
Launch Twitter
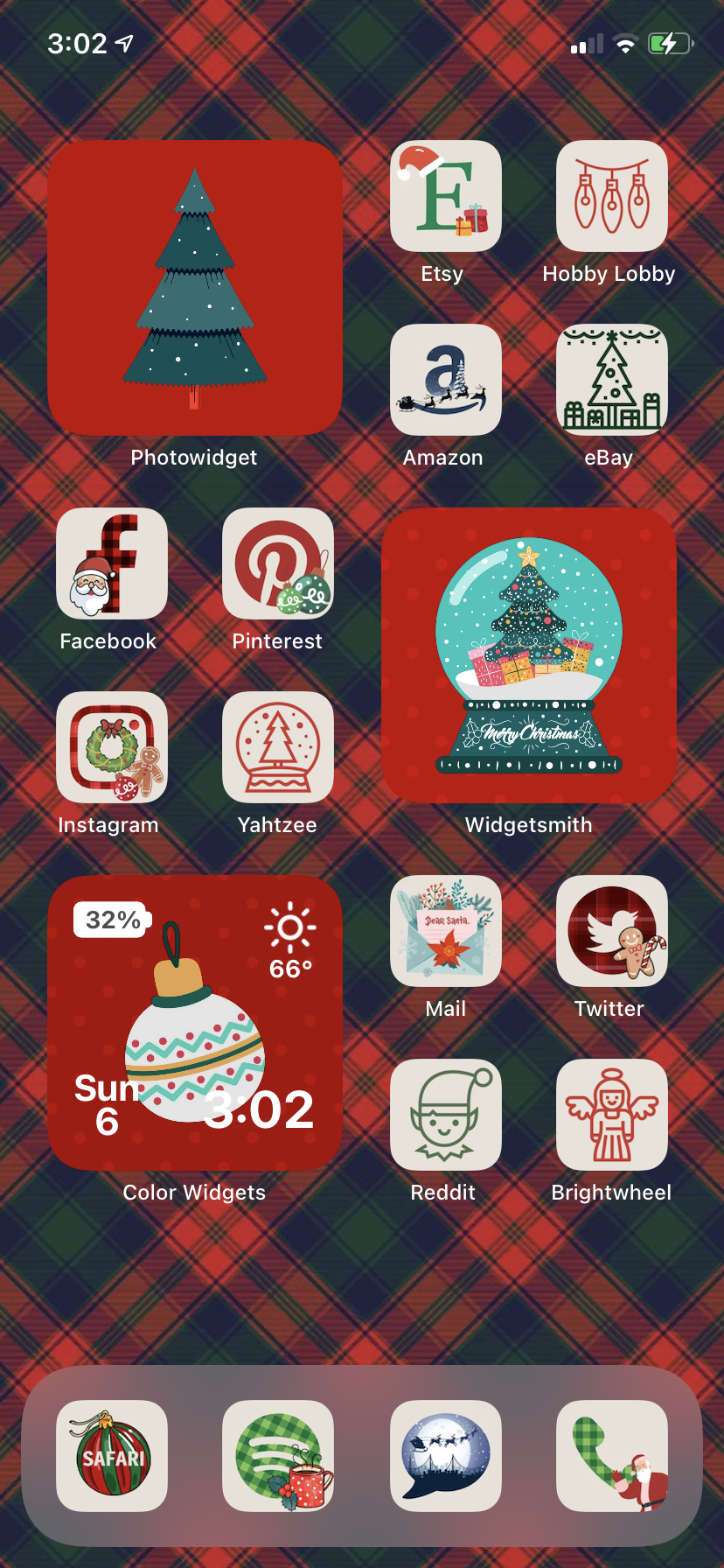pyautogui.click(x=611, y=931)
